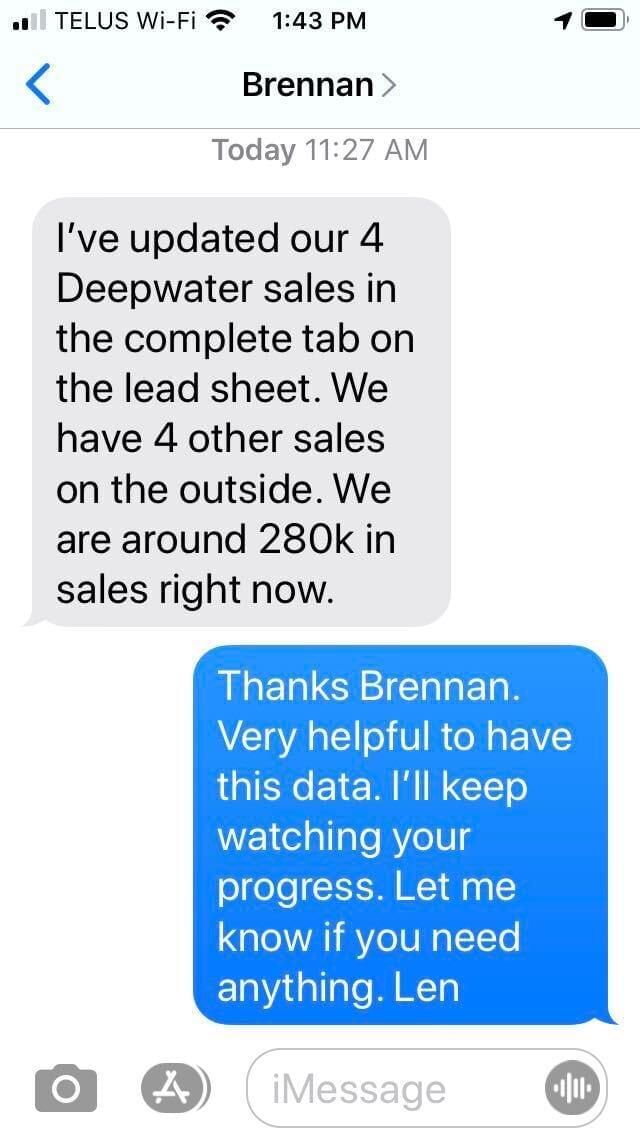
Task: Record an audio message
Action: 572,1088
